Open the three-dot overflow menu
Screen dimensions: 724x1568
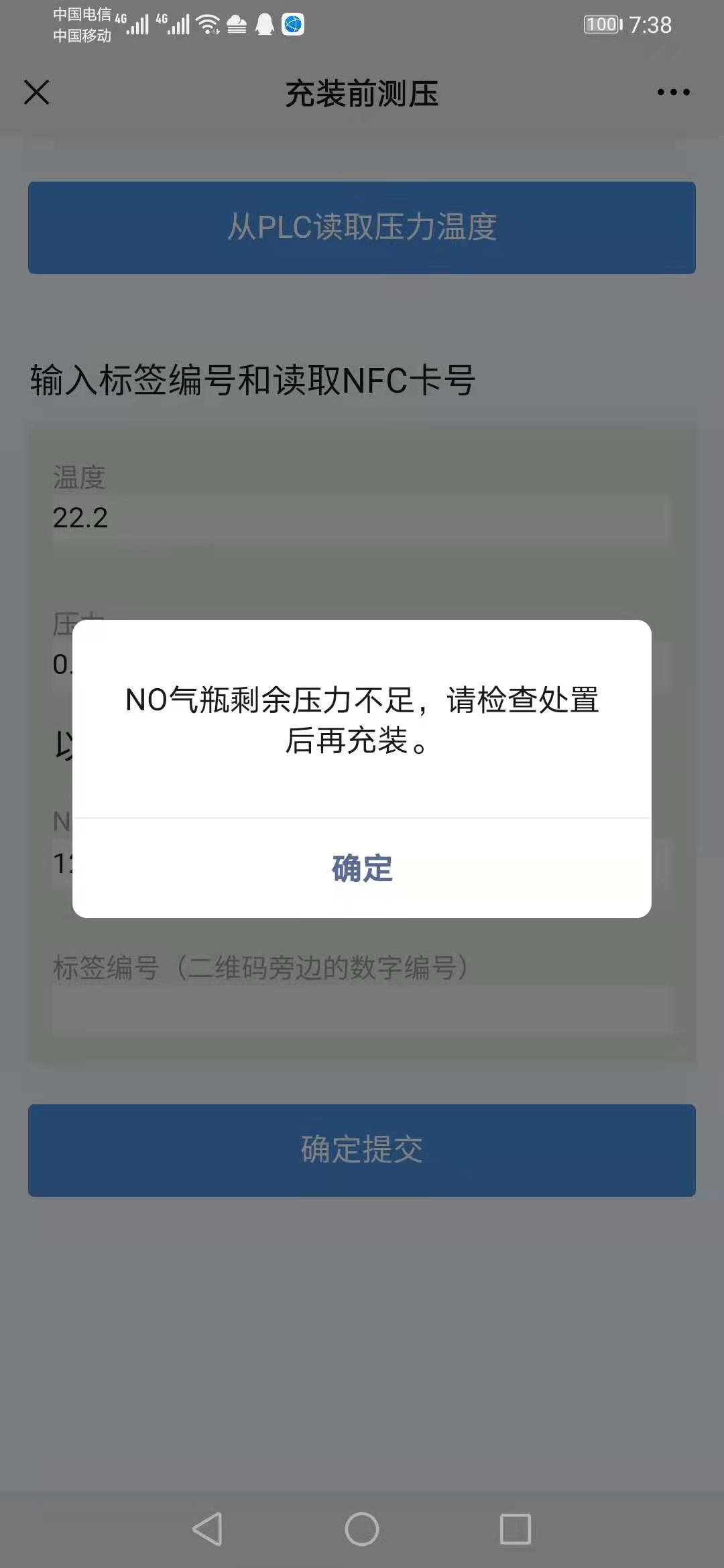[673, 92]
